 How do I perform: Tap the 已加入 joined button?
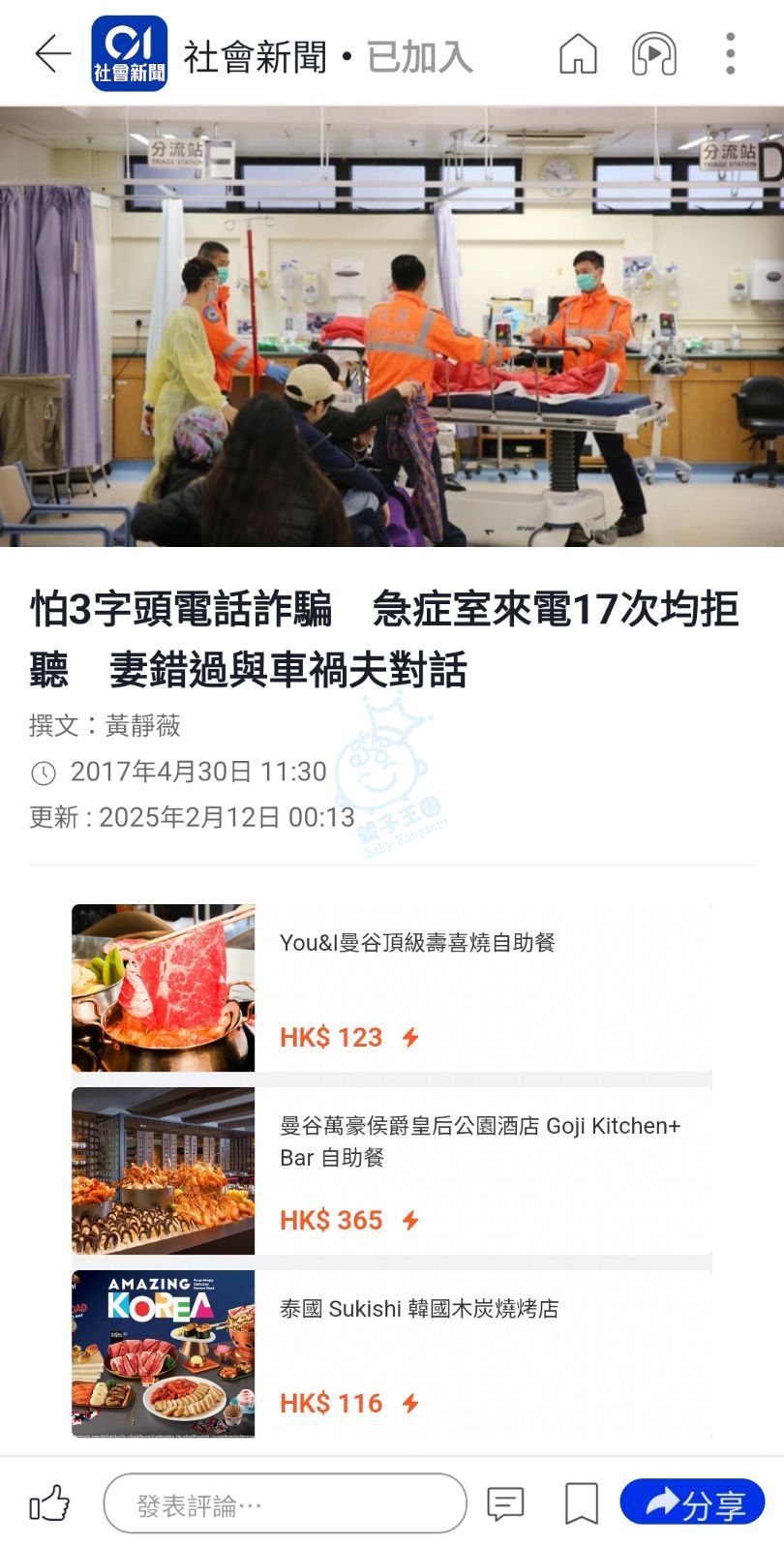[419, 58]
